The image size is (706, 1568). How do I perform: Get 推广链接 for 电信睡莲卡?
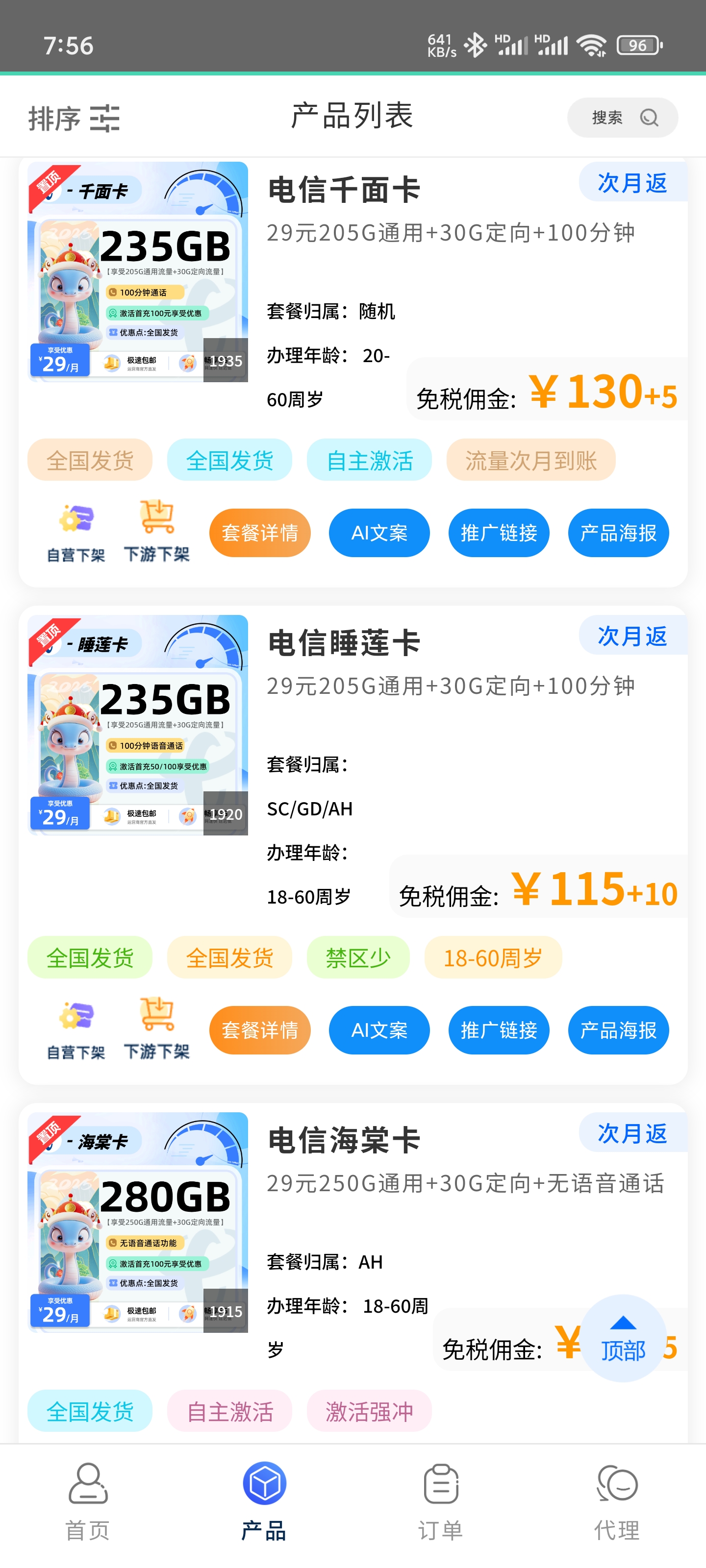[x=498, y=1030]
